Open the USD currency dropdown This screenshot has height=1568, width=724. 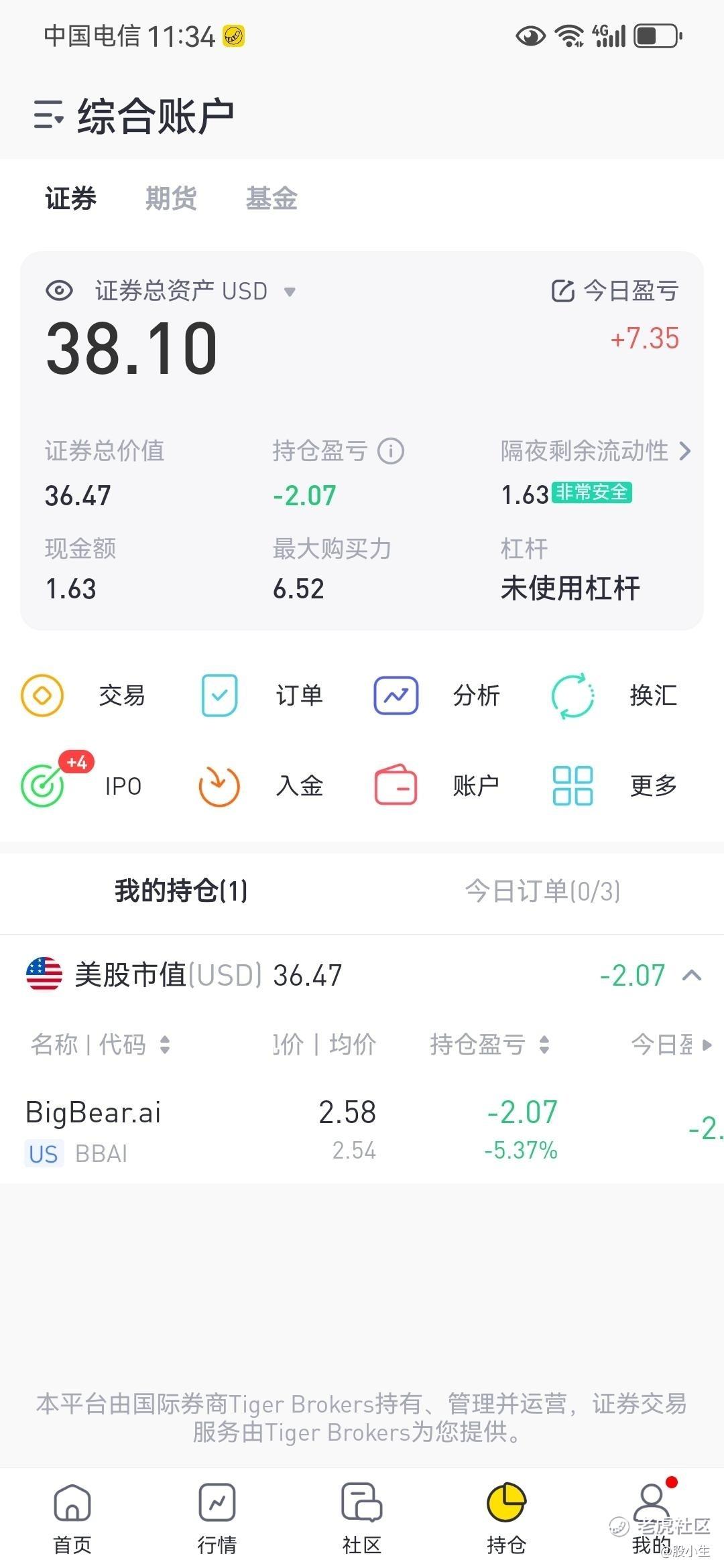(x=290, y=291)
